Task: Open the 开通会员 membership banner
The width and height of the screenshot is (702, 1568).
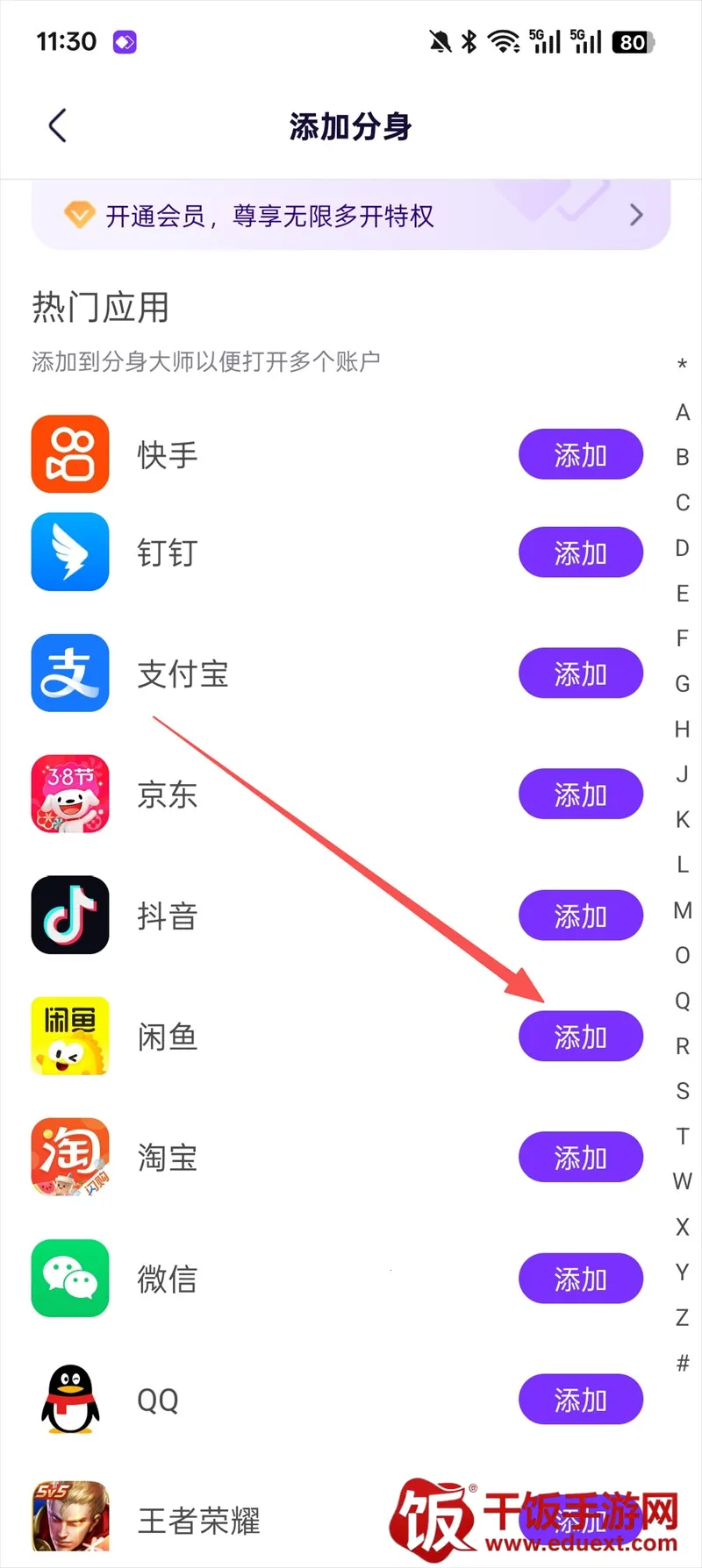Action: (351, 216)
